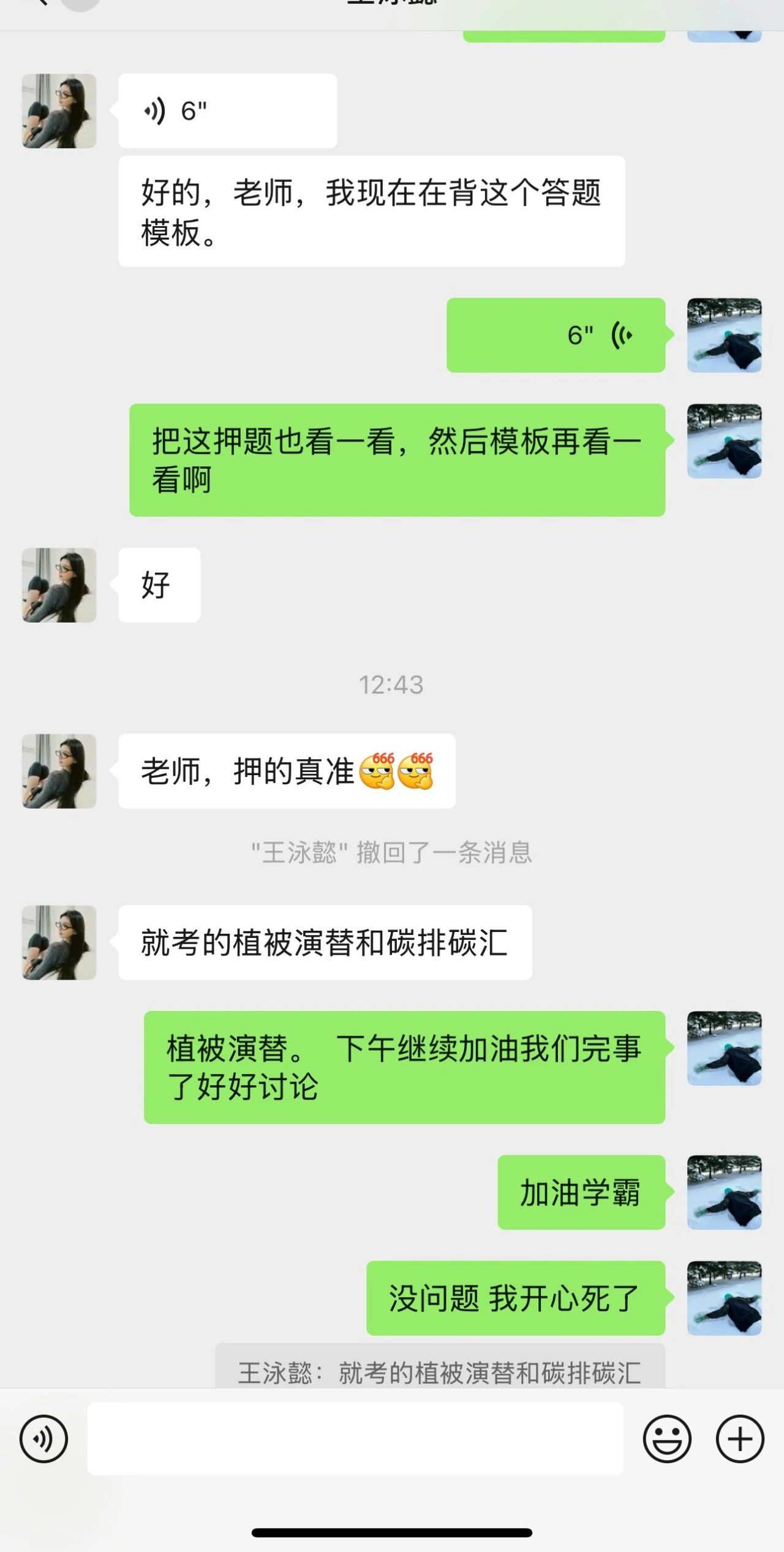784x1552 pixels.
Task: Play the sent green 6-second voice message
Action: pos(555,335)
